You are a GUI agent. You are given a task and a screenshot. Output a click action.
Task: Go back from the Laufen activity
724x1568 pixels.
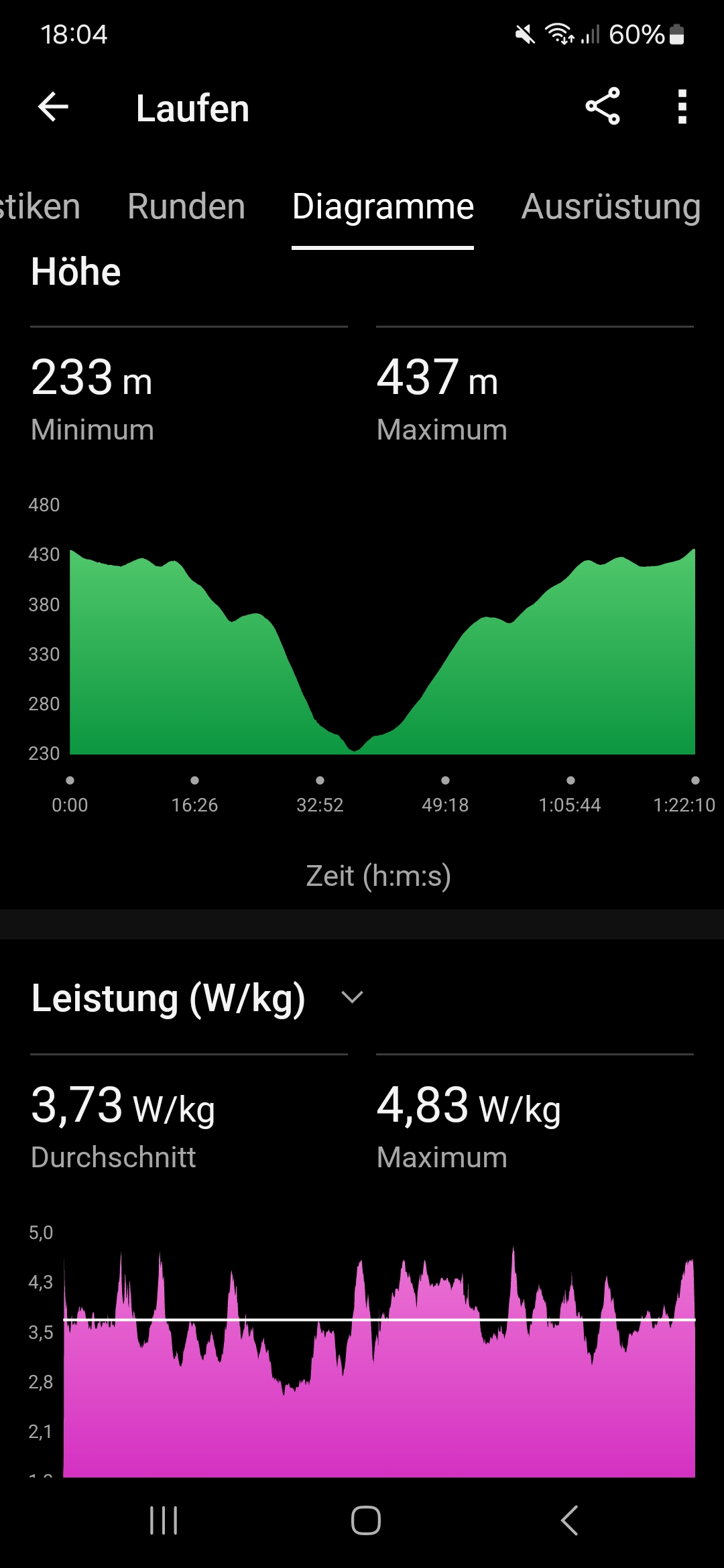point(54,107)
